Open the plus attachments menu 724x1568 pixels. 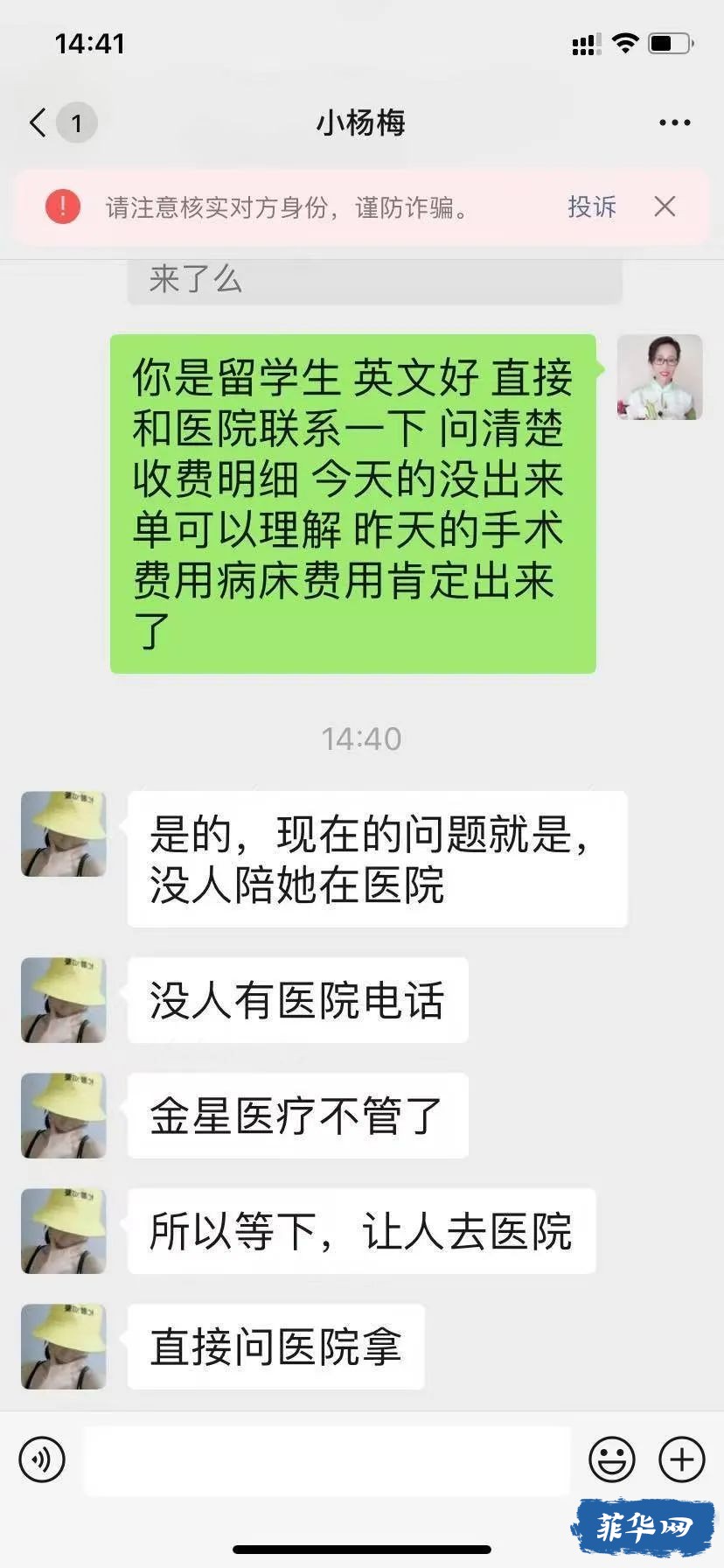click(681, 1459)
